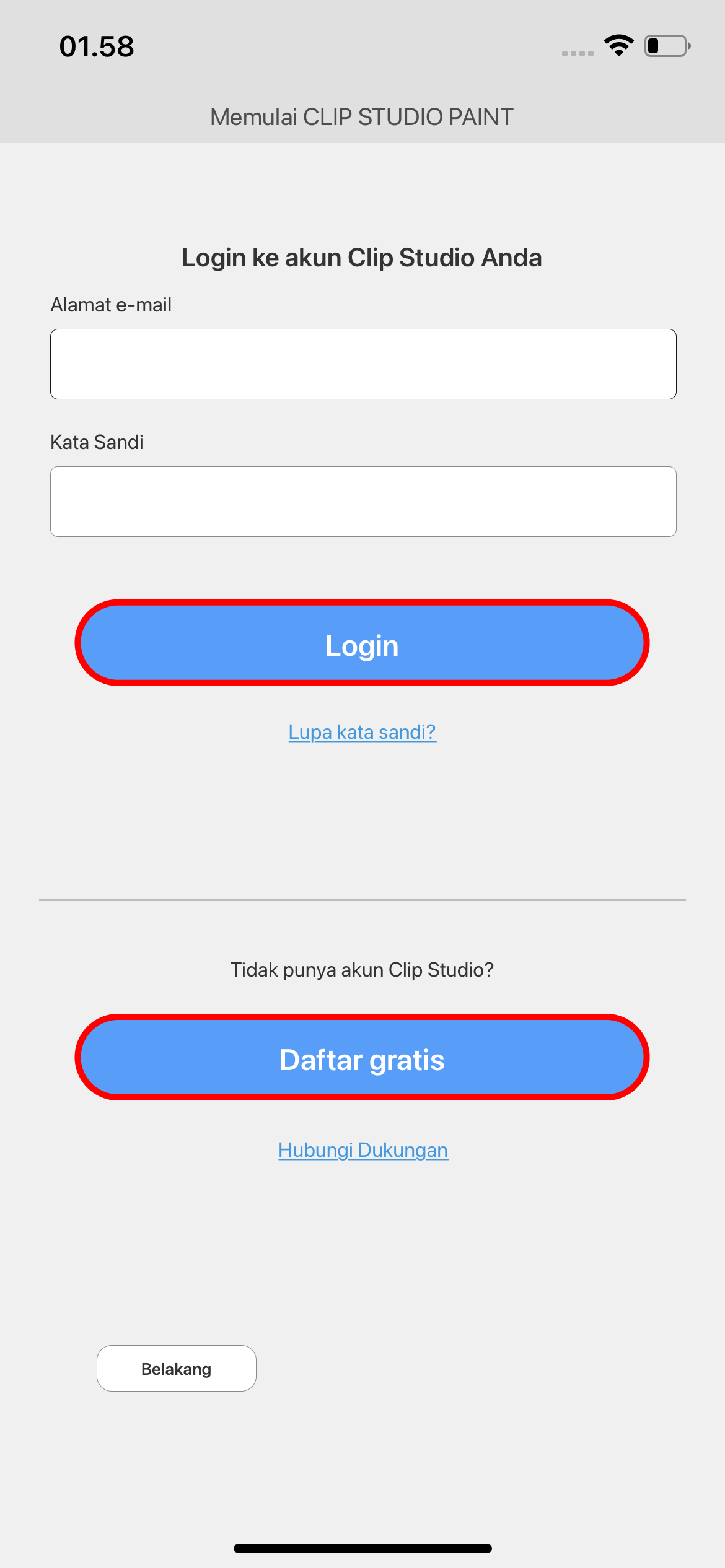Click the cellular signal dots icon
Image resolution: width=725 pixels, height=1568 pixels.
click(x=576, y=53)
